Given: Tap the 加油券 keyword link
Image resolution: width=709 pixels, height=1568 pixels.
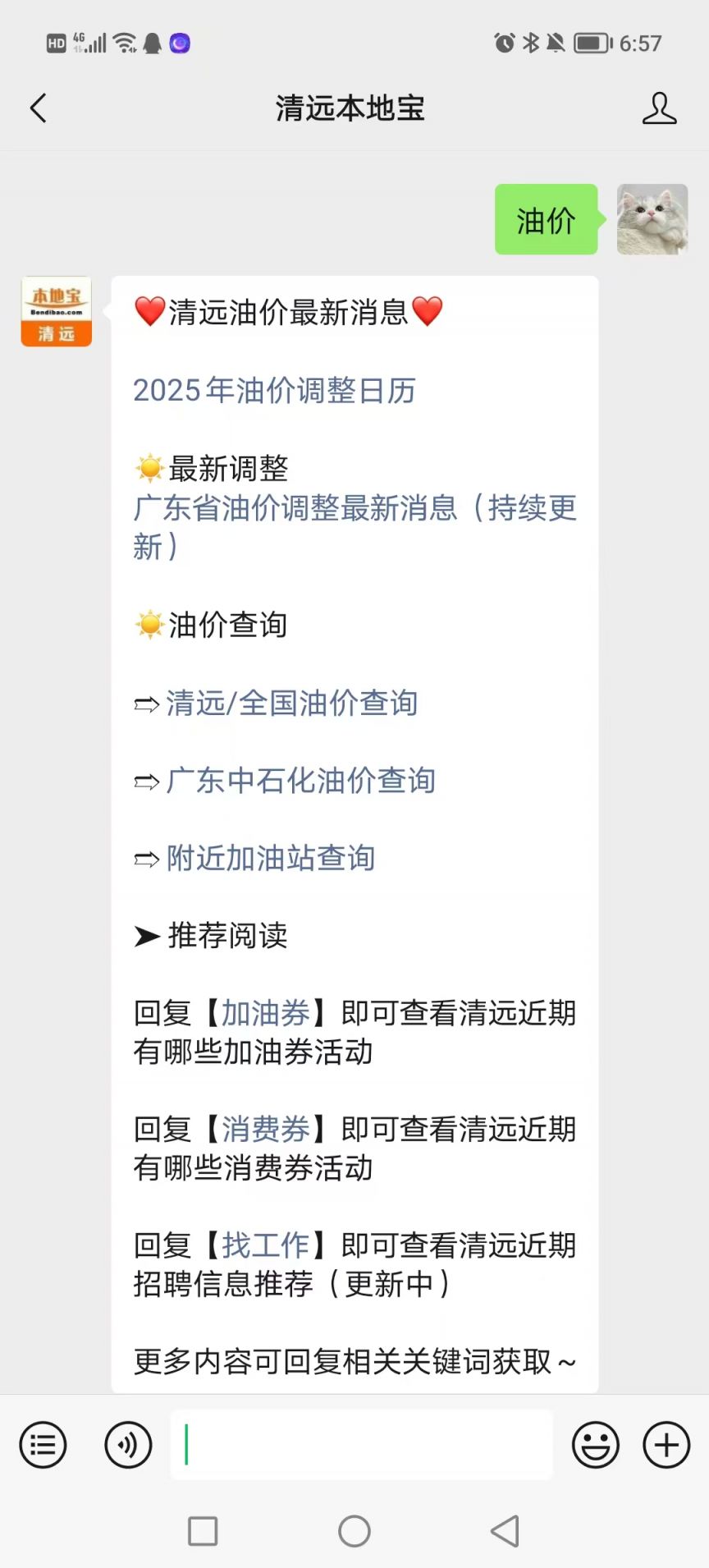Looking at the screenshot, I should point(266,1014).
